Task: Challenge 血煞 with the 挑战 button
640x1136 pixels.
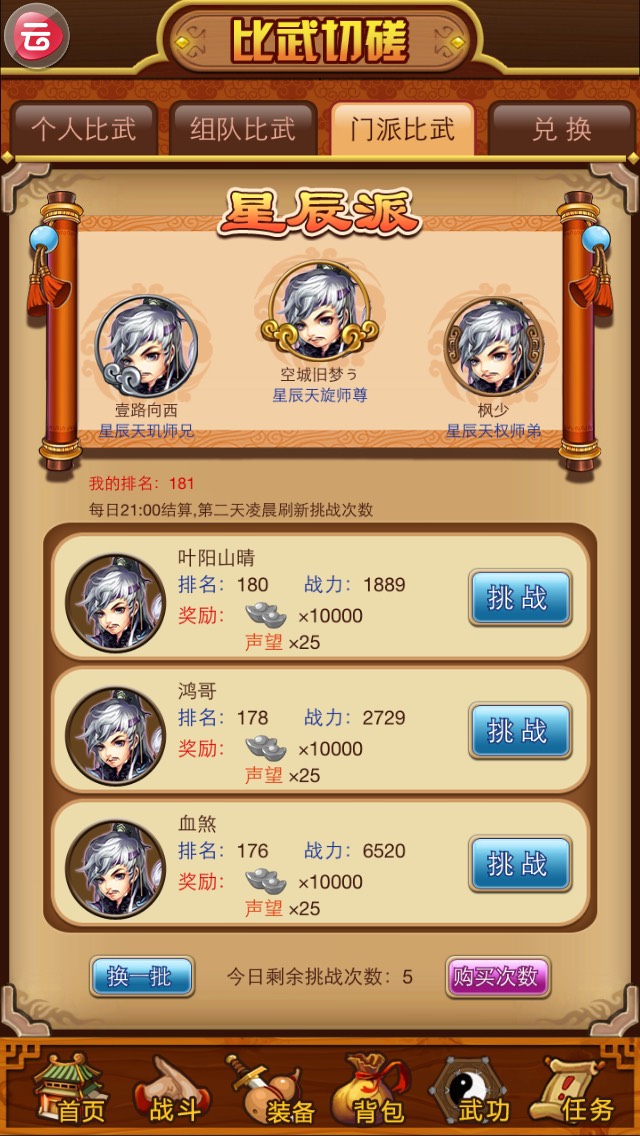Action: [519, 864]
